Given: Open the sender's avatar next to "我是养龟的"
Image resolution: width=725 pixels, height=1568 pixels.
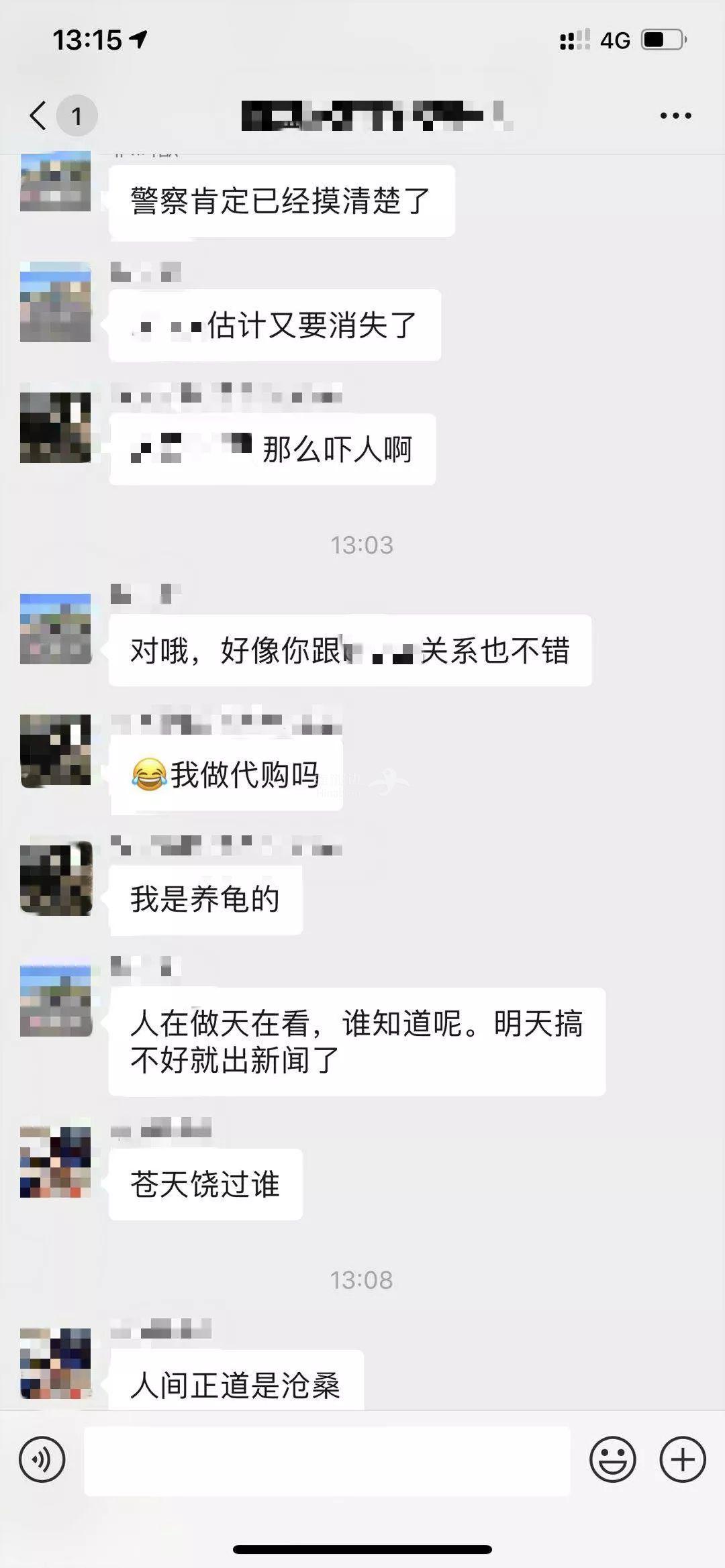Looking at the screenshot, I should coord(55,878).
